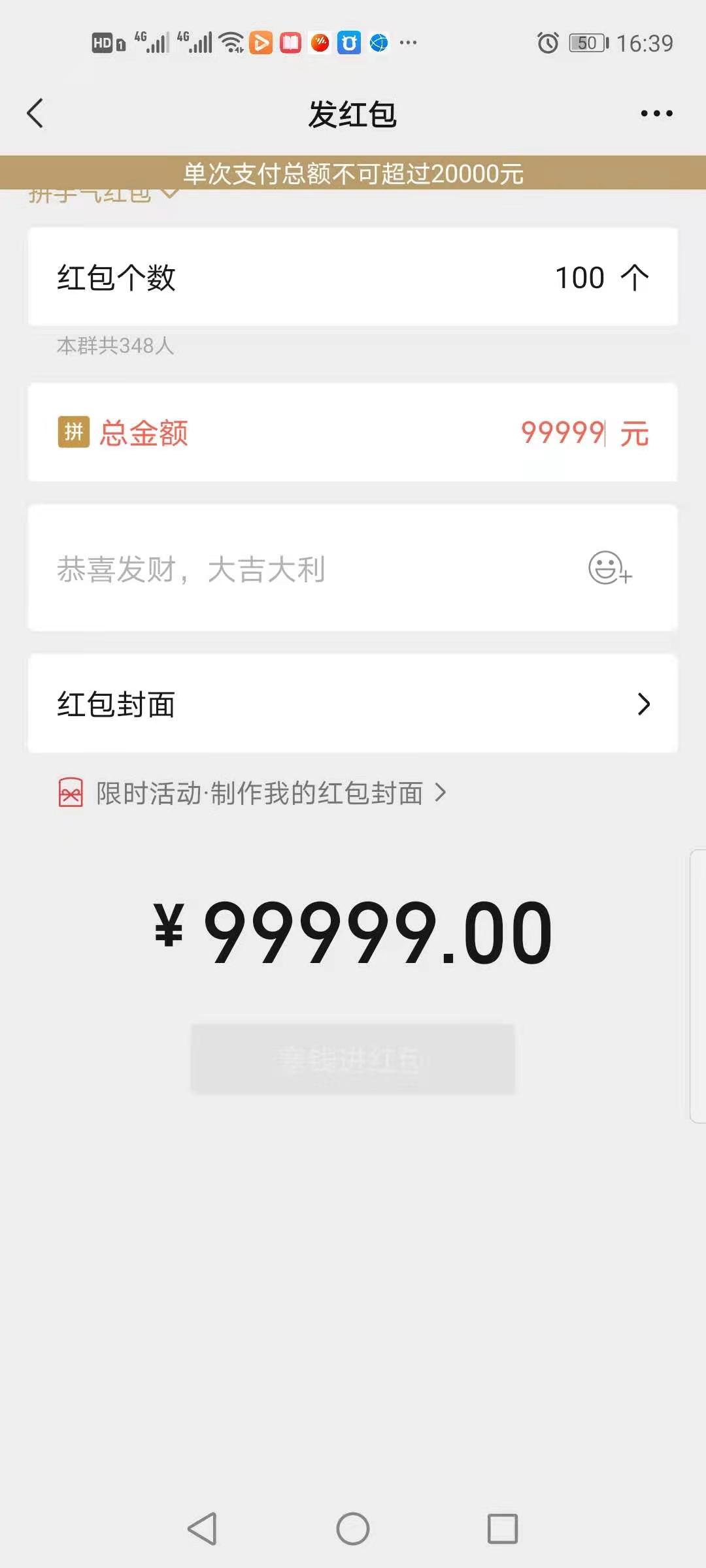Open the emoji sticker picker

pyautogui.click(x=610, y=568)
